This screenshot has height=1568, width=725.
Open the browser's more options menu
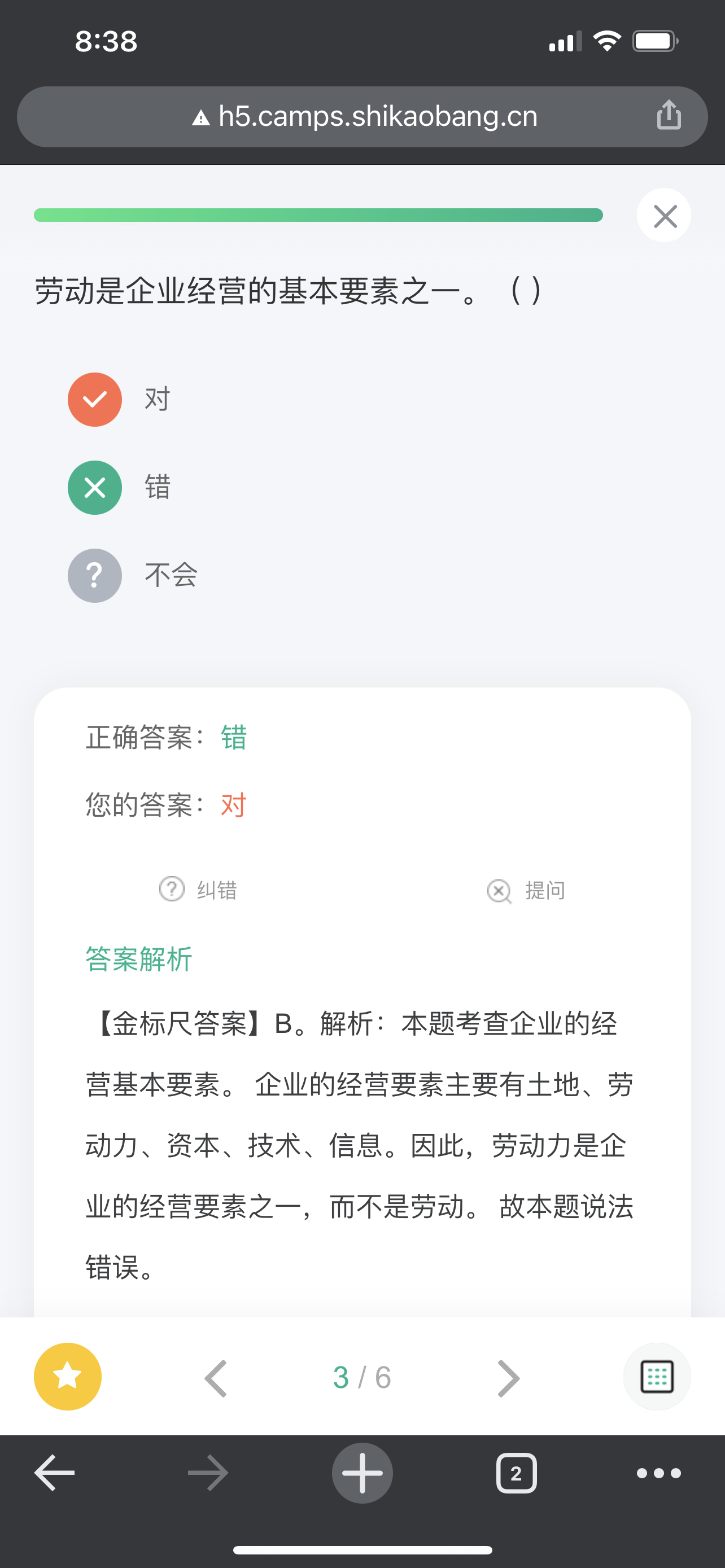[658, 1473]
